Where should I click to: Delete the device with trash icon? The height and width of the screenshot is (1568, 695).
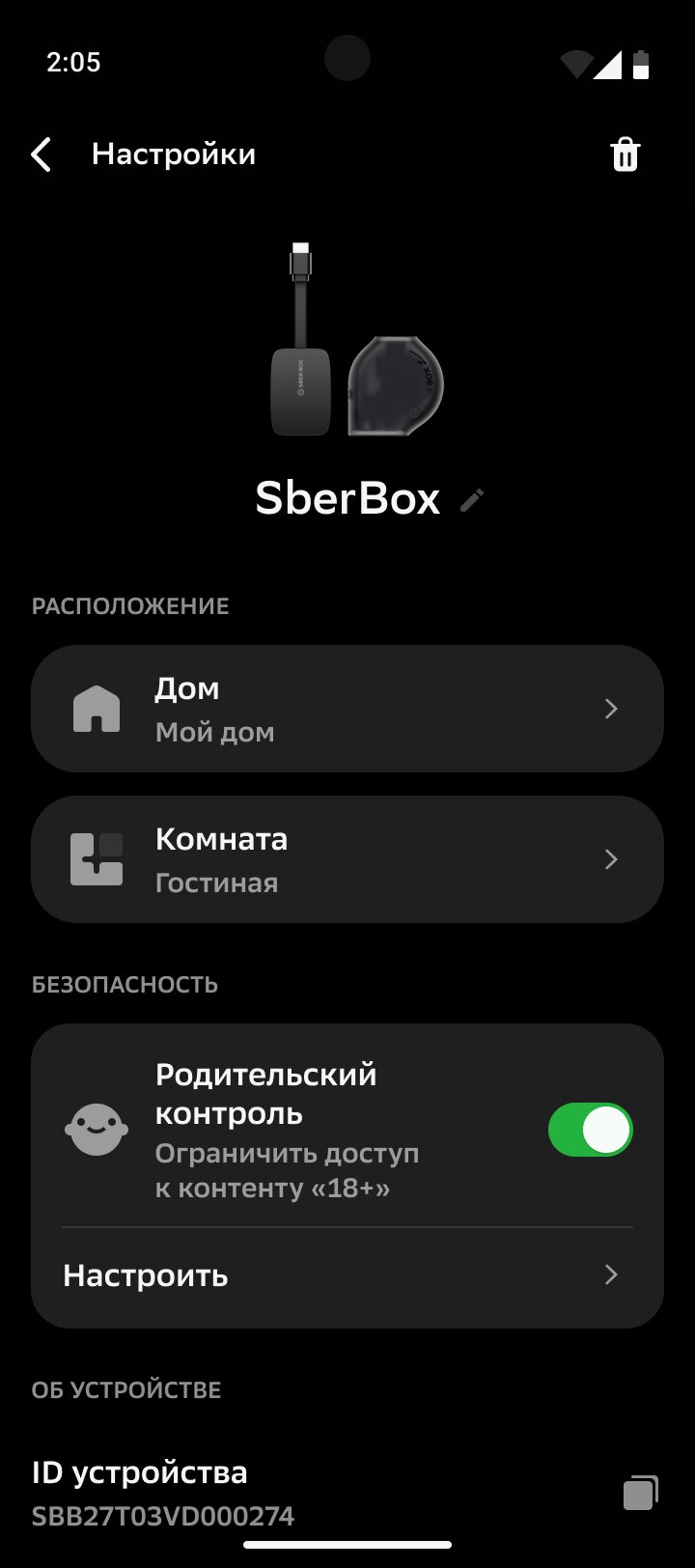click(x=625, y=154)
